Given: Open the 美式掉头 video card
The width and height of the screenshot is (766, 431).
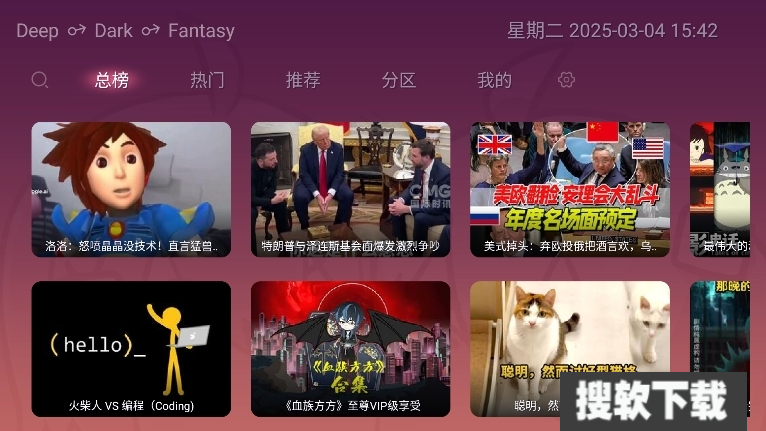Looking at the screenshot, I should coord(570,188).
